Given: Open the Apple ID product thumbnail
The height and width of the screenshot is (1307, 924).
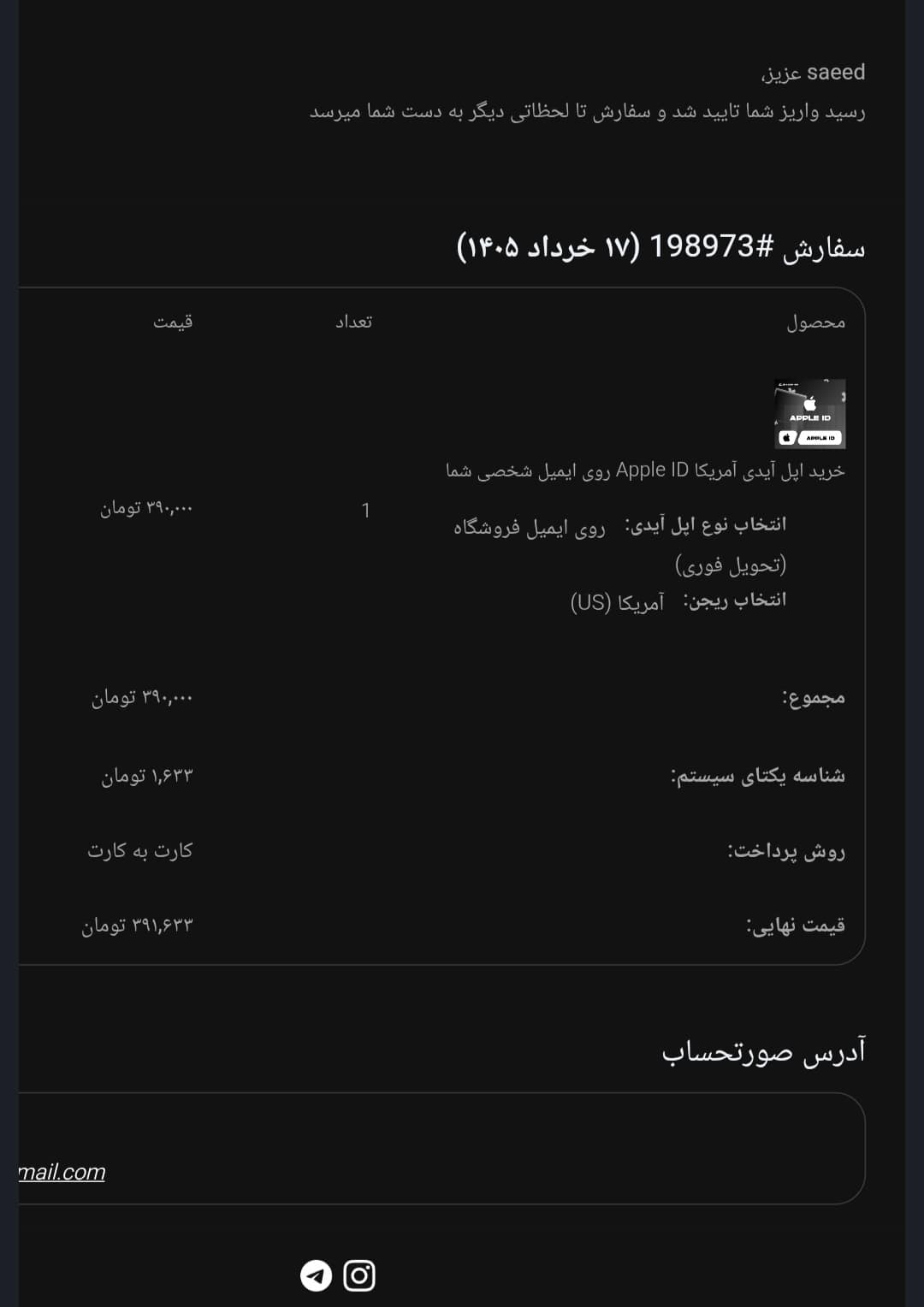Looking at the screenshot, I should (x=809, y=414).
